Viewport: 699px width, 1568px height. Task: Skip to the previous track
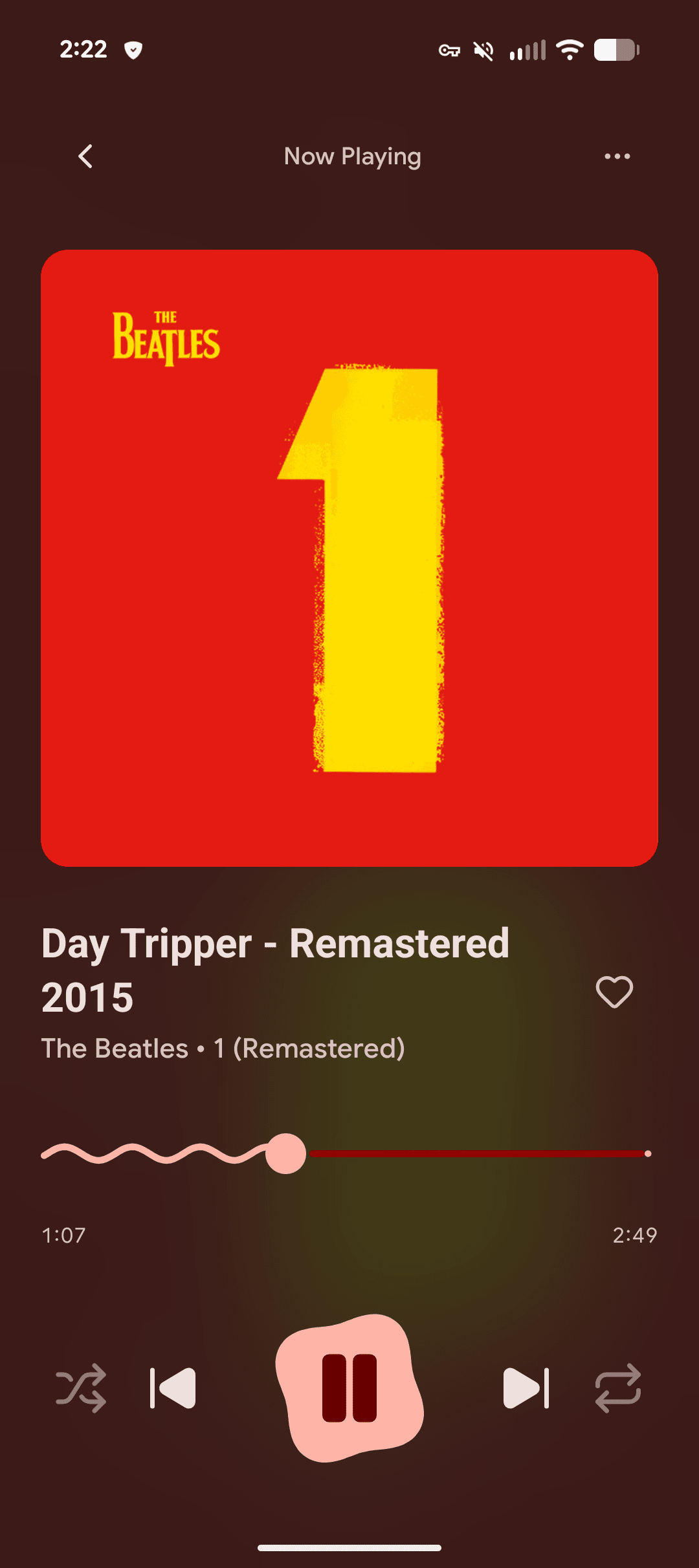(x=173, y=1388)
